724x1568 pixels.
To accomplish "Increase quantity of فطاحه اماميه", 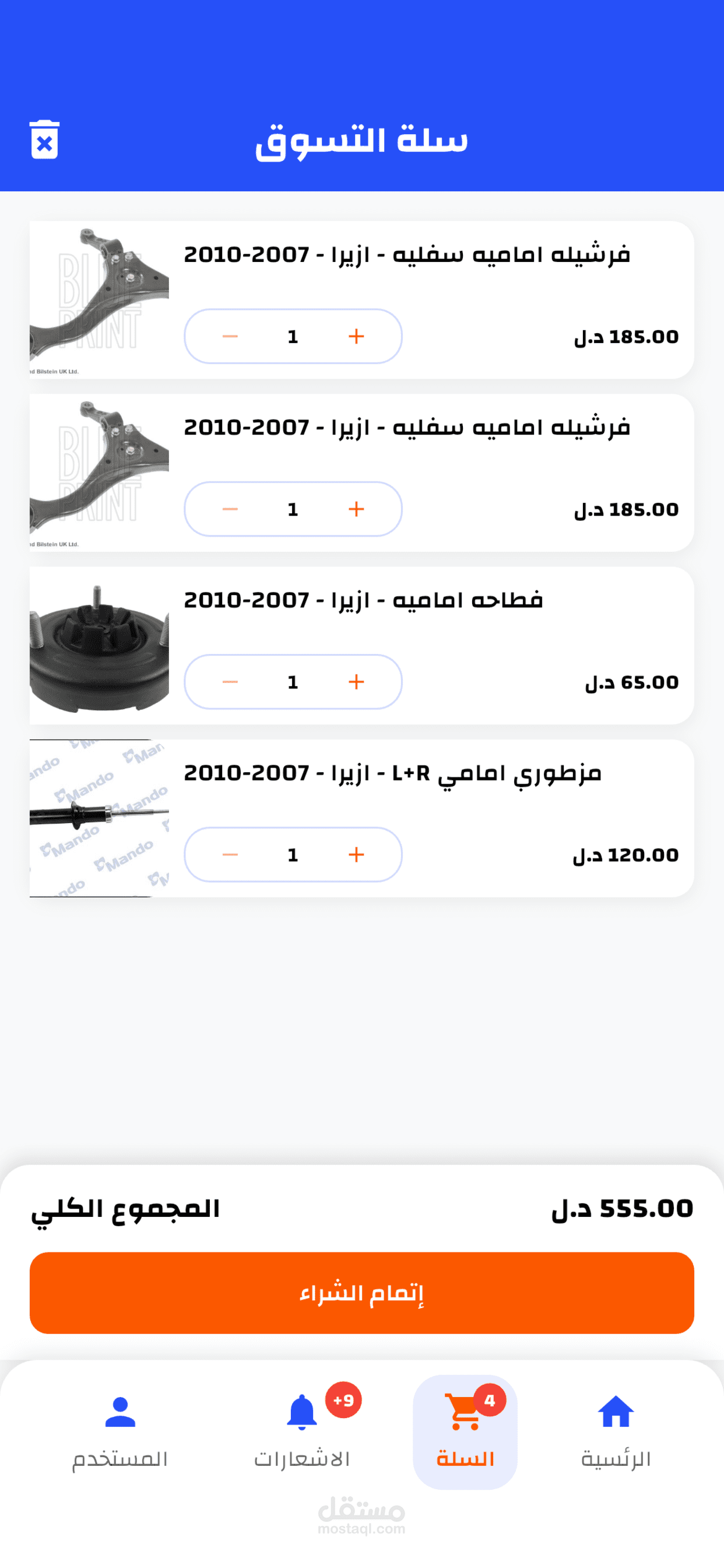I will [356, 682].
